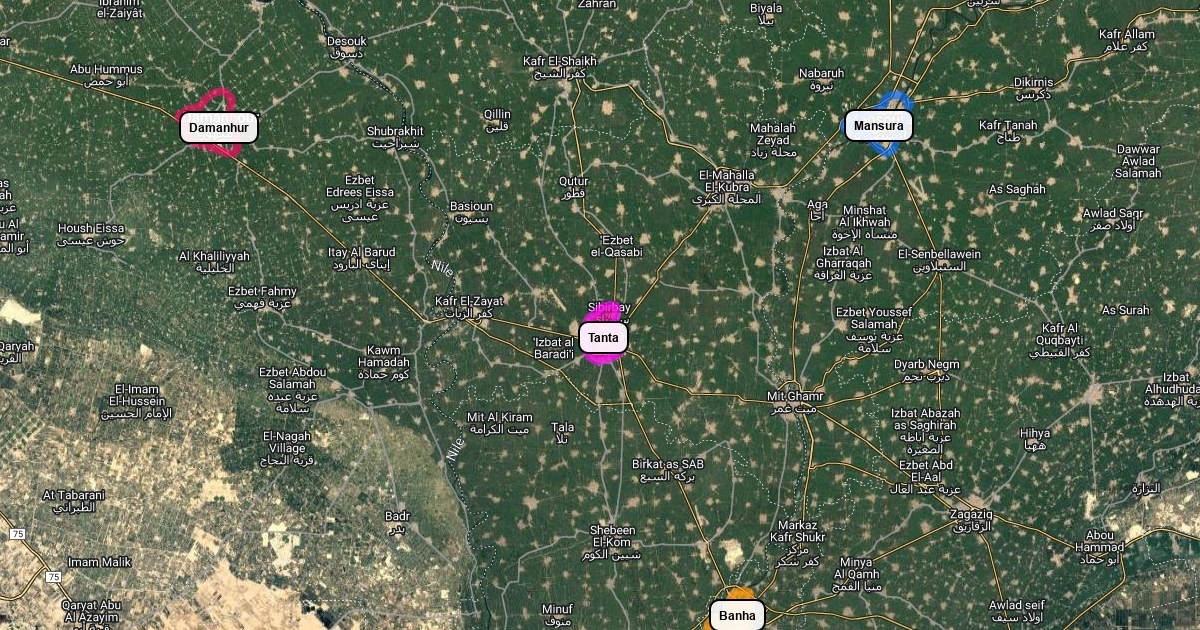The height and width of the screenshot is (630, 1200).
Task: Tap the Tanta city marker
Action: coord(603,338)
